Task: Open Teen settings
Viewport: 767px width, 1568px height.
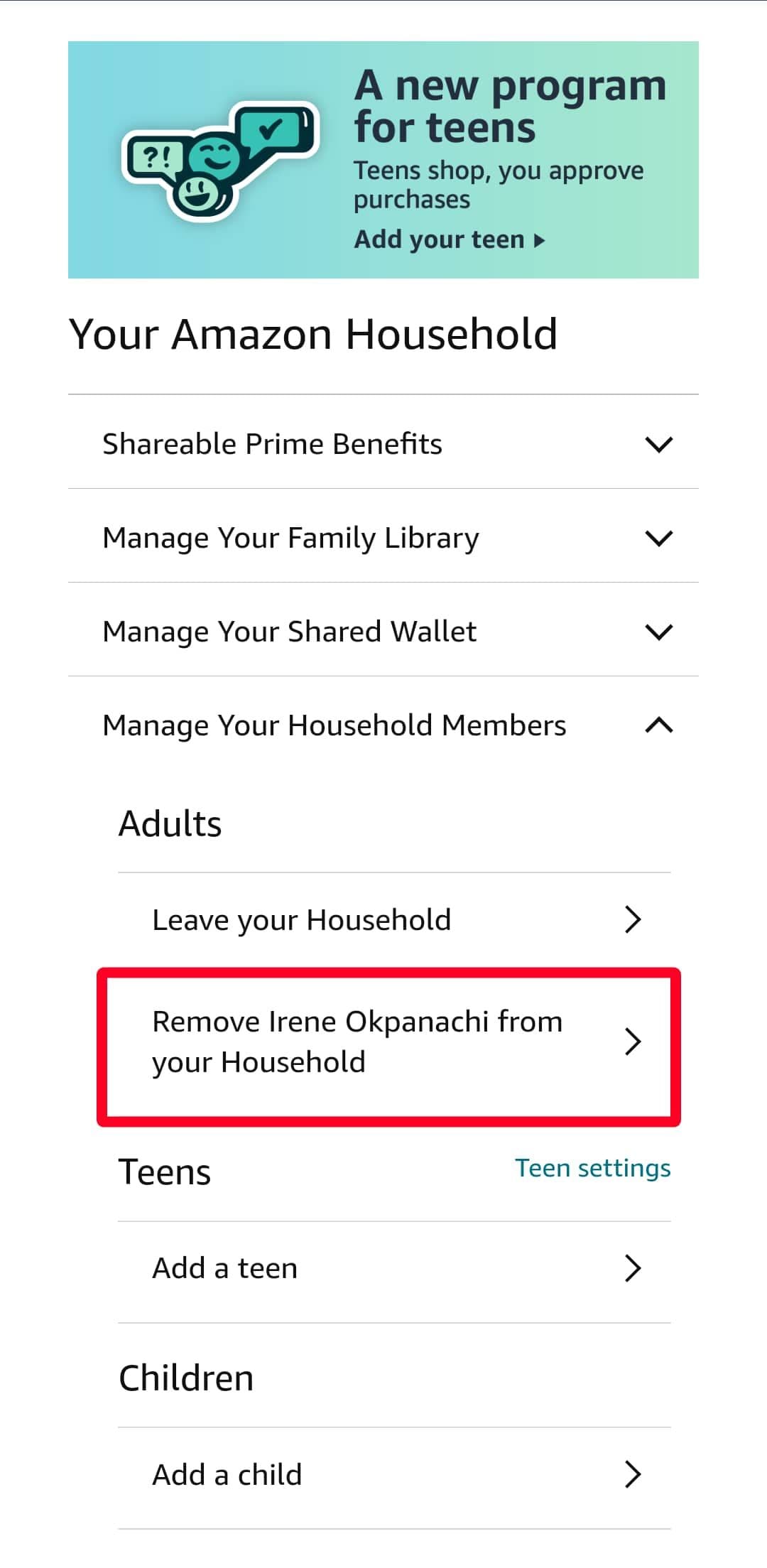Action: coord(593,1167)
